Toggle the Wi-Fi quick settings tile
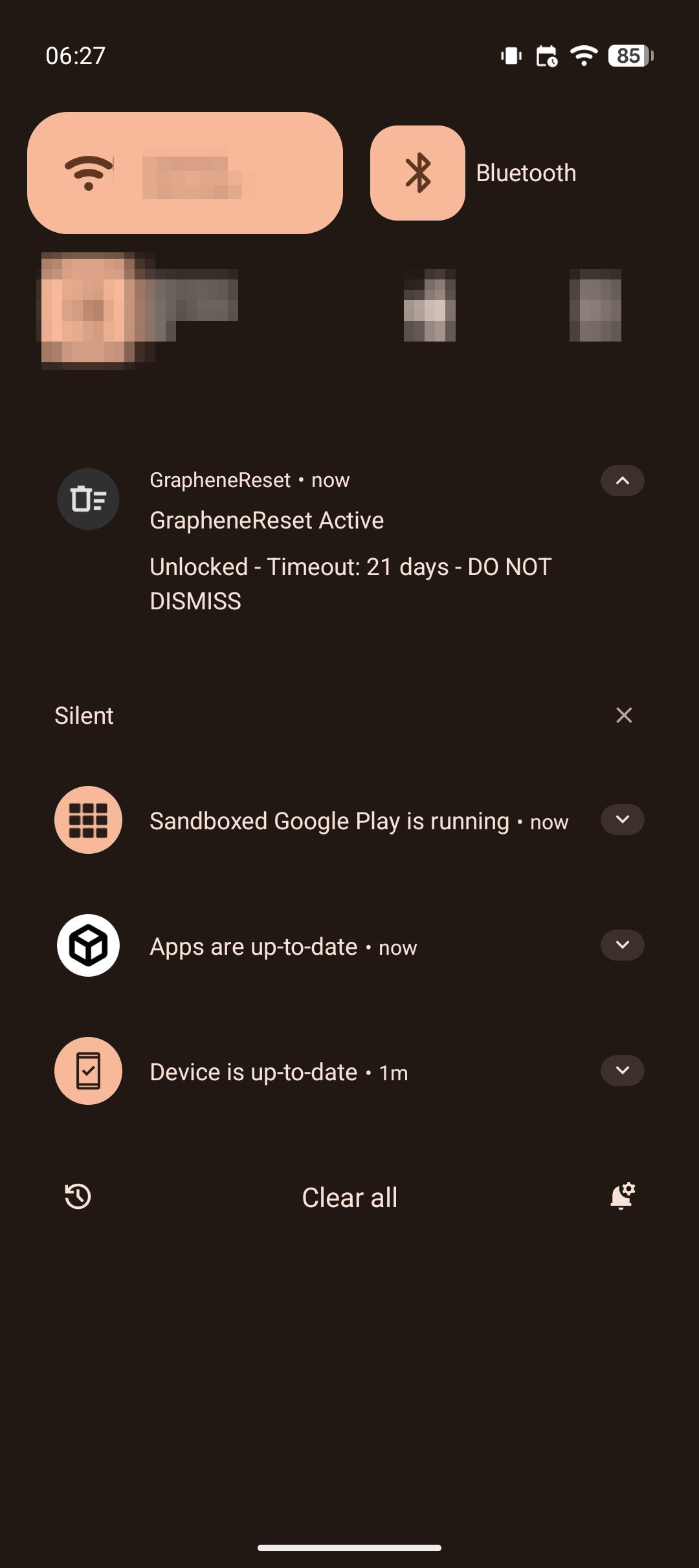This screenshot has height=1568, width=699. click(x=186, y=172)
